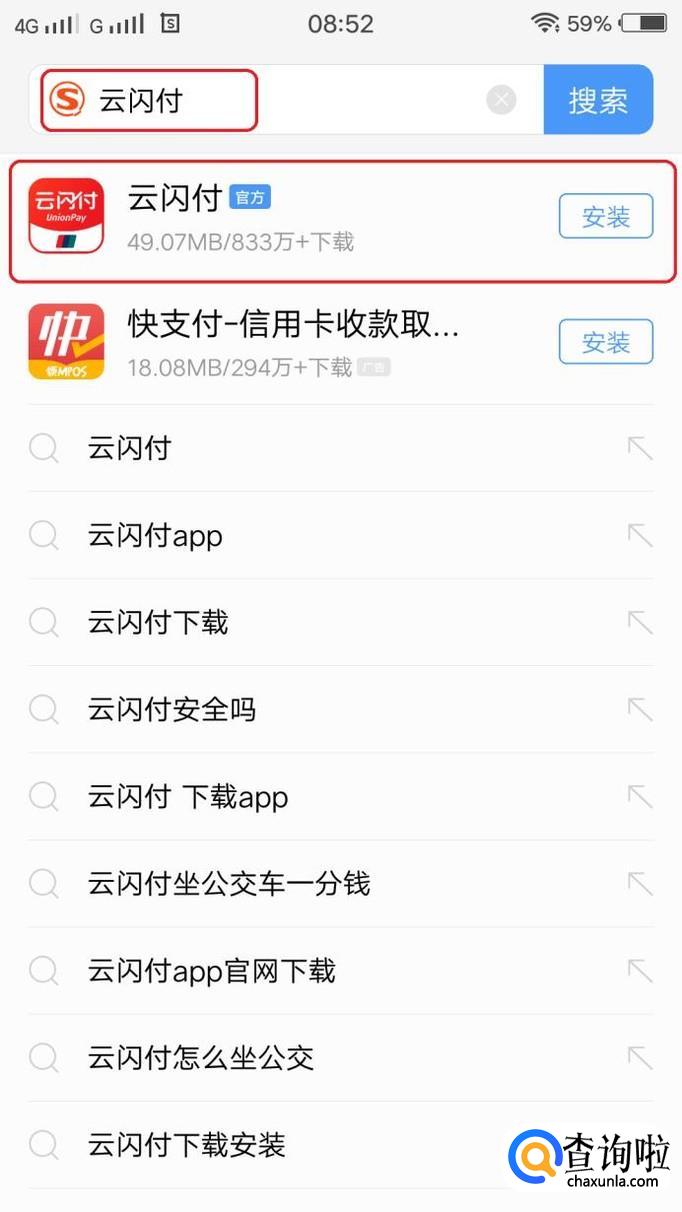This screenshot has width=682, height=1212.
Task: Clear the search text with the X icon
Action: click(501, 100)
